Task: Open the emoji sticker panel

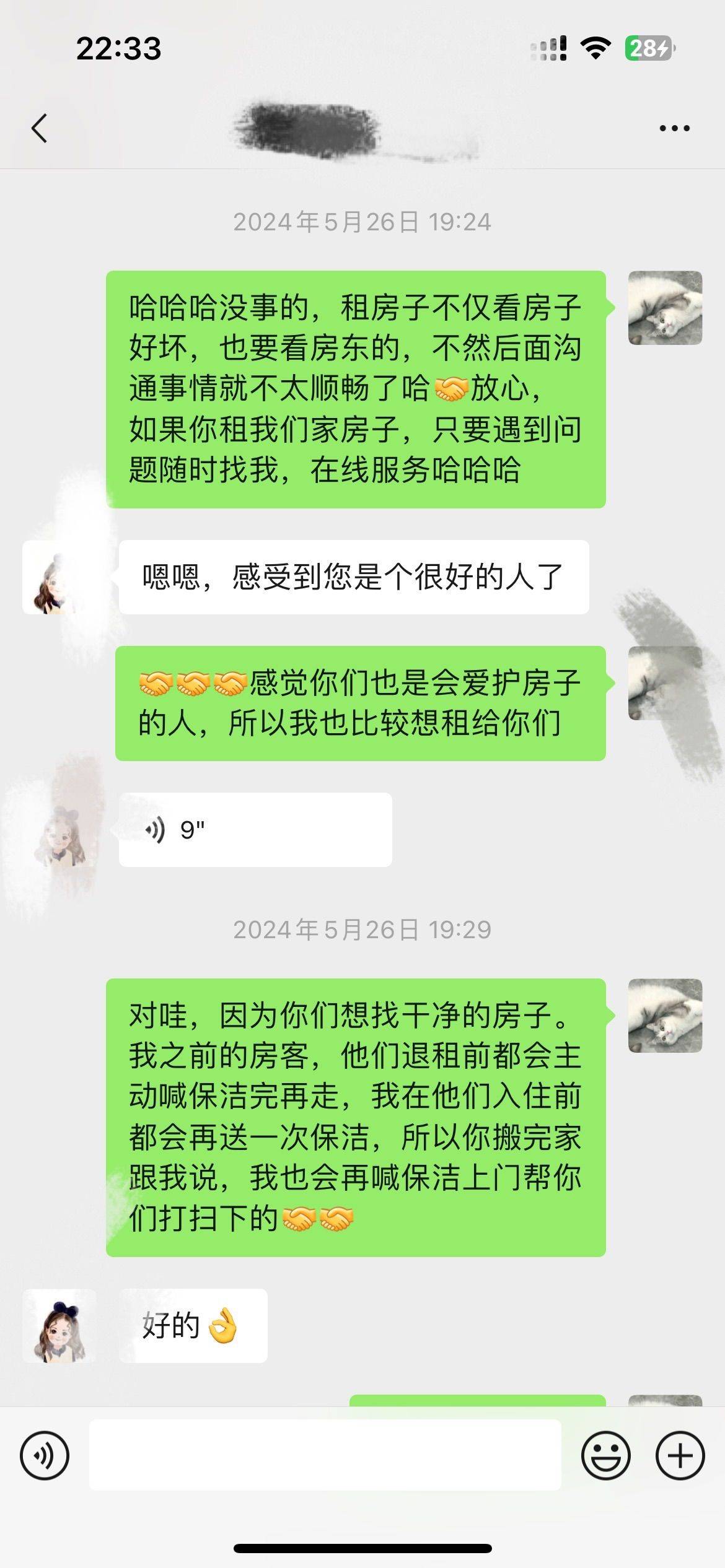Action: coord(605,1455)
